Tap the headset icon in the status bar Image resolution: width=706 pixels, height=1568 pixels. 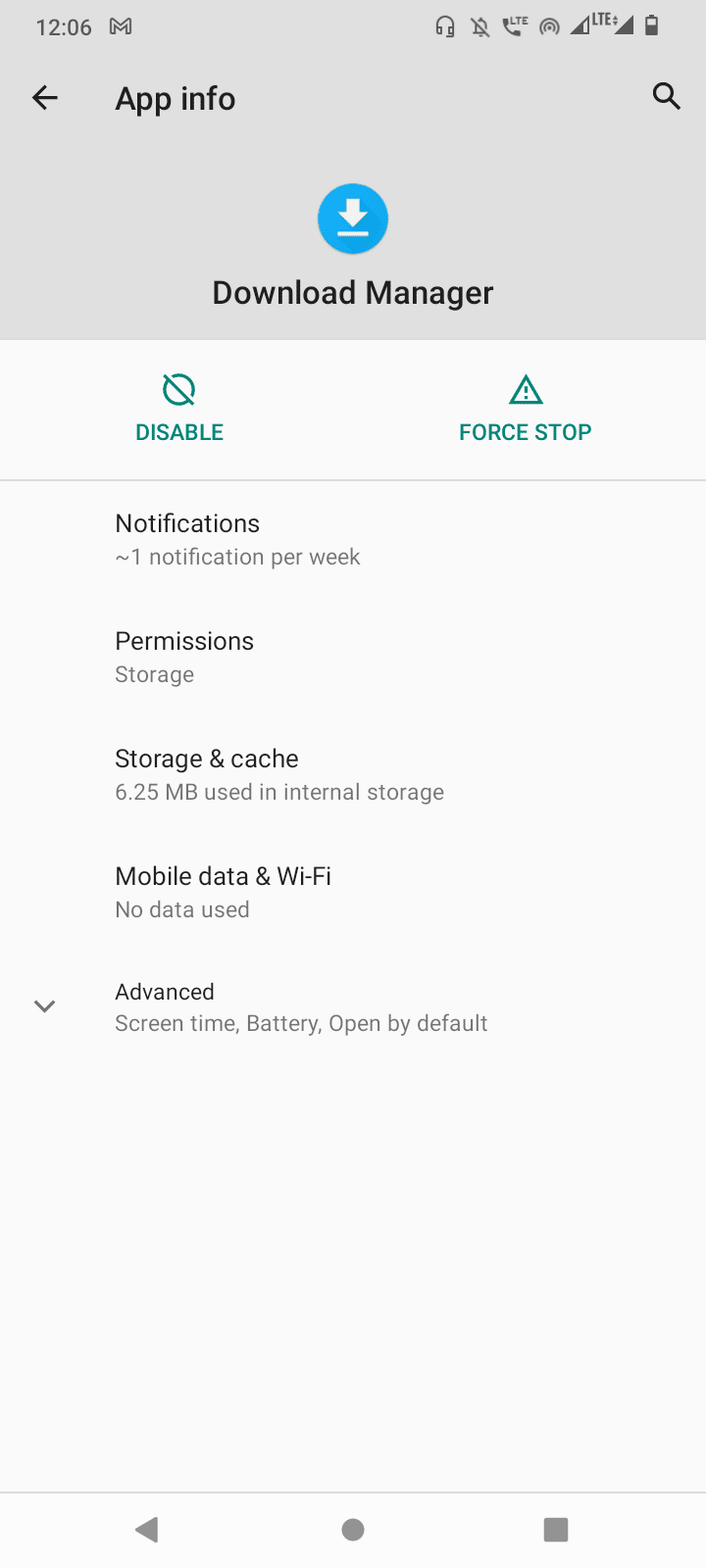(x=443, y=26)
